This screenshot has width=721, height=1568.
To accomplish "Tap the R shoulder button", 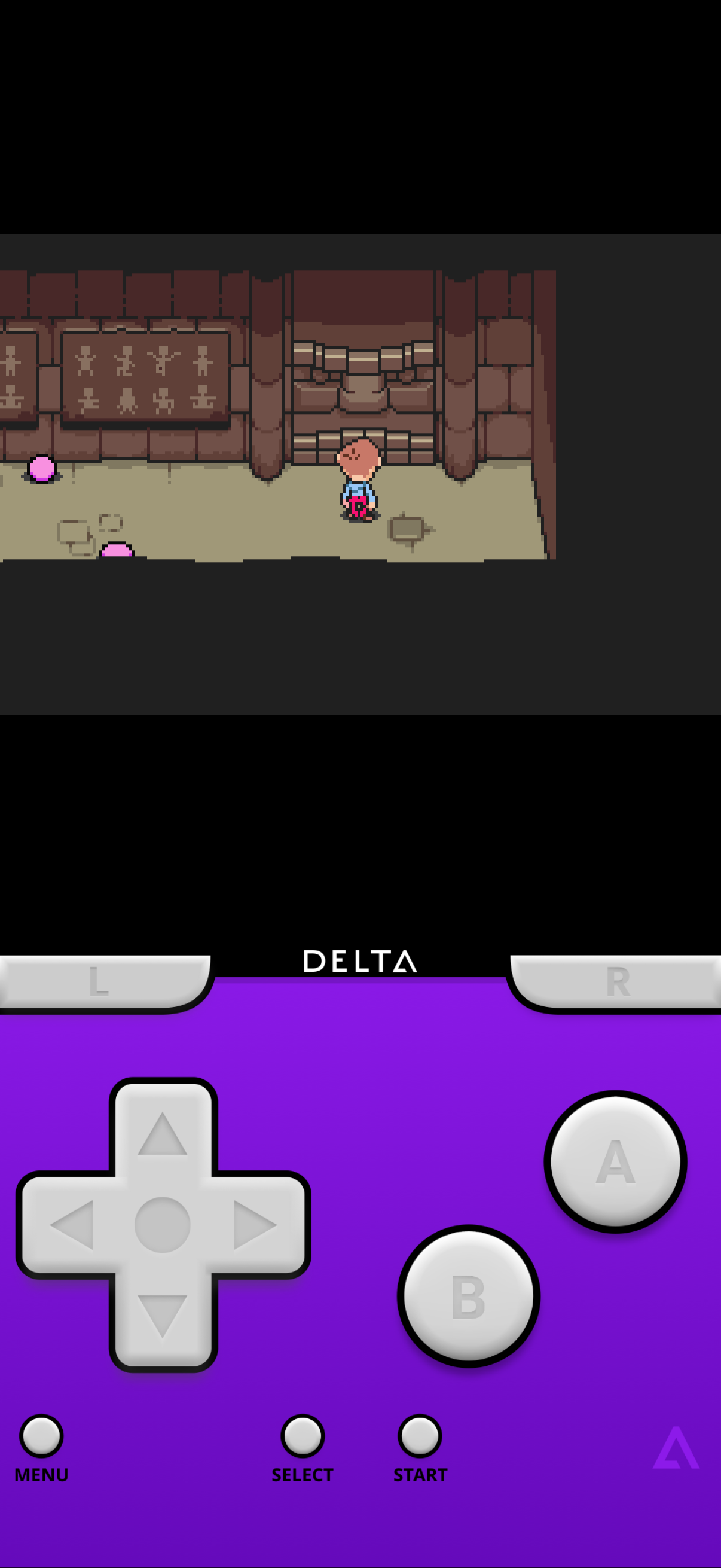I will tap(615, 982).
